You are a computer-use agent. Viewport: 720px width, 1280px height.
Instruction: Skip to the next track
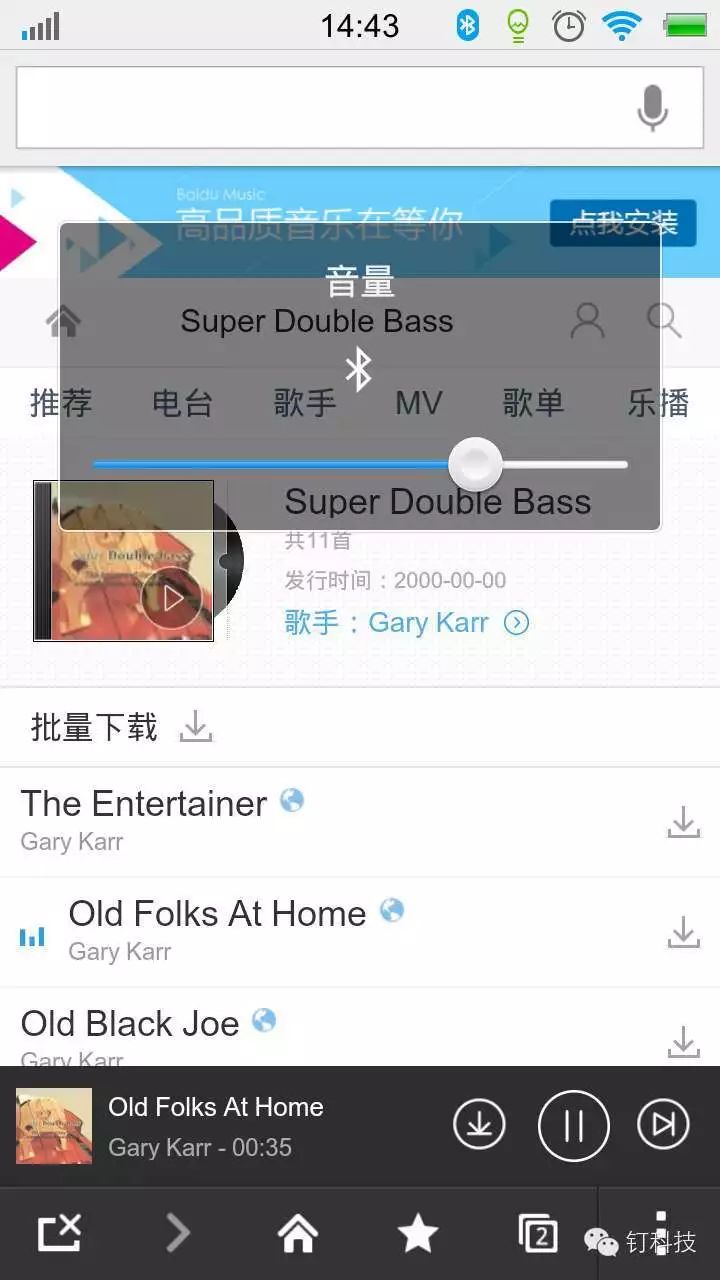(x=663, y=1125)
